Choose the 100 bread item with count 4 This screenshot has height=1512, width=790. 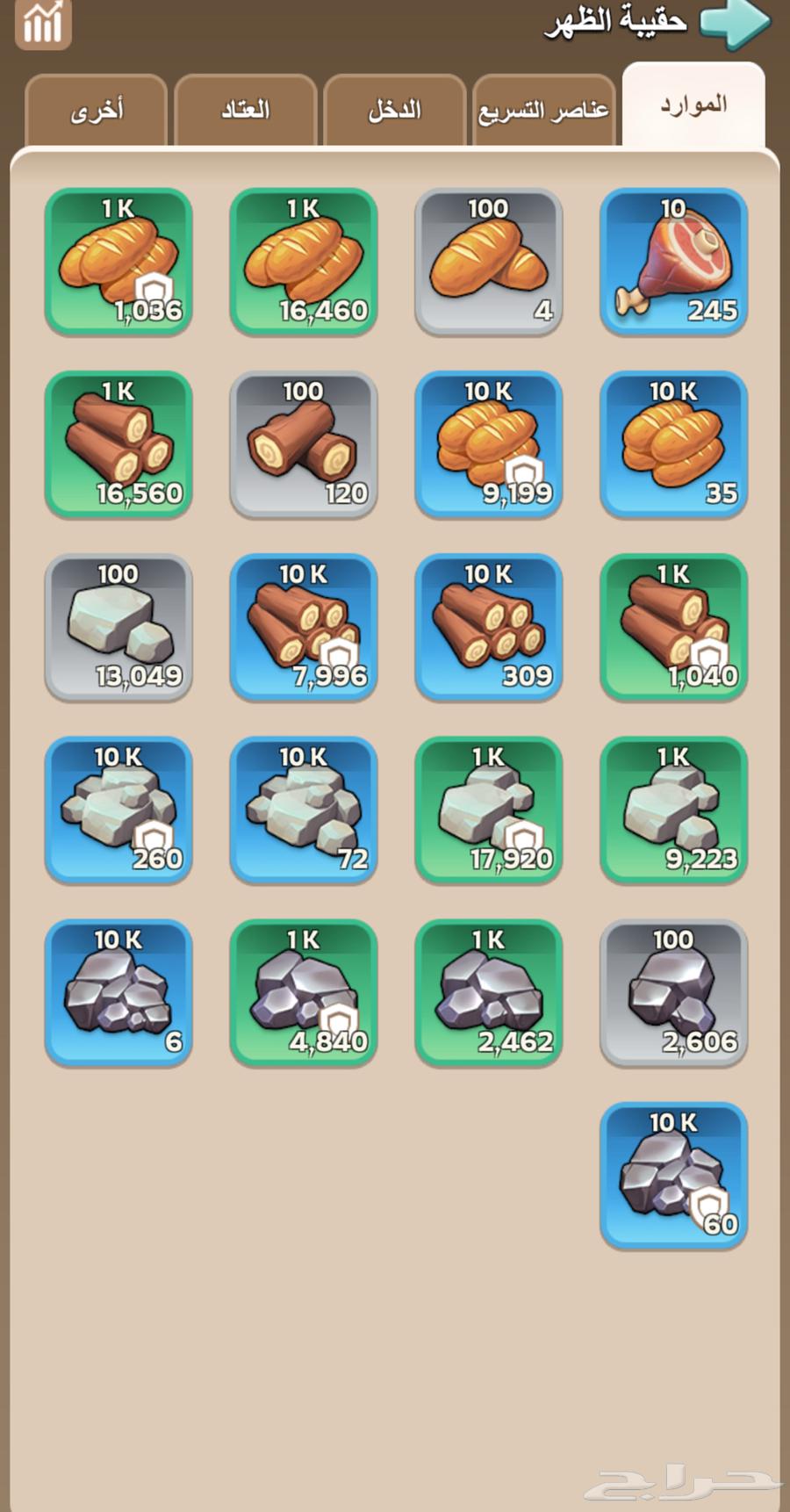point(488,261)
